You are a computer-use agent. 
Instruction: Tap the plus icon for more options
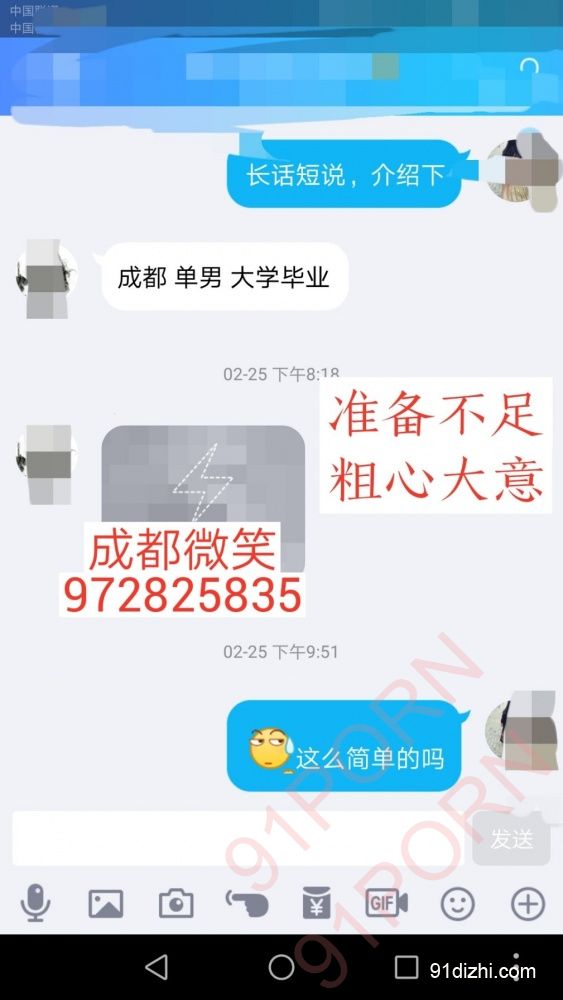528,904
